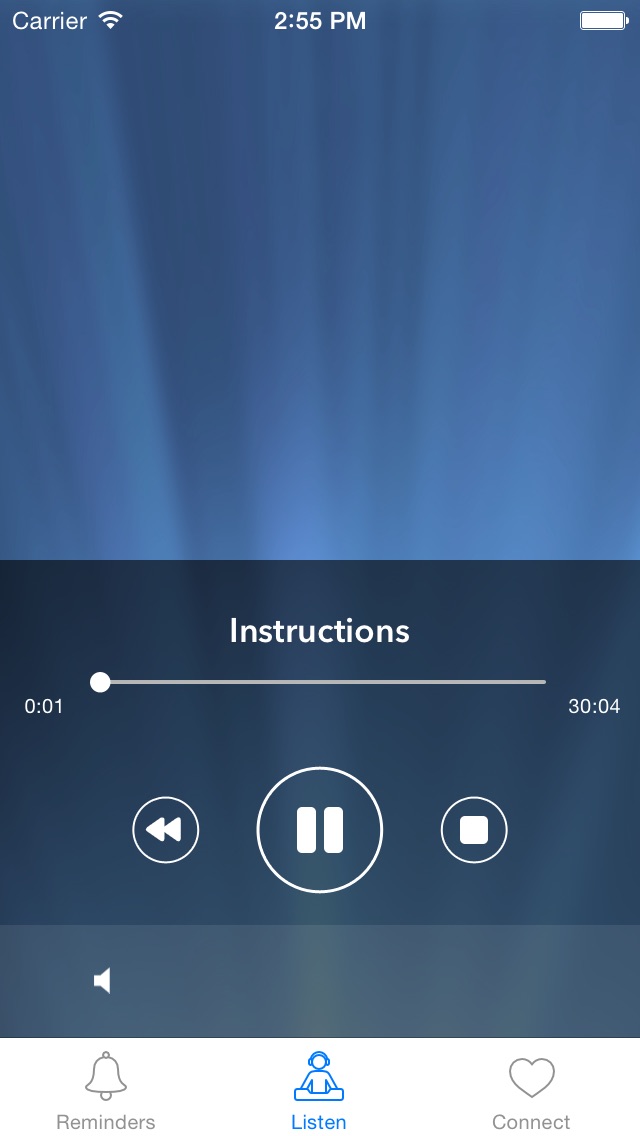
Task: Switch to the Reminders tab
Action: [x=106, y=1091]
